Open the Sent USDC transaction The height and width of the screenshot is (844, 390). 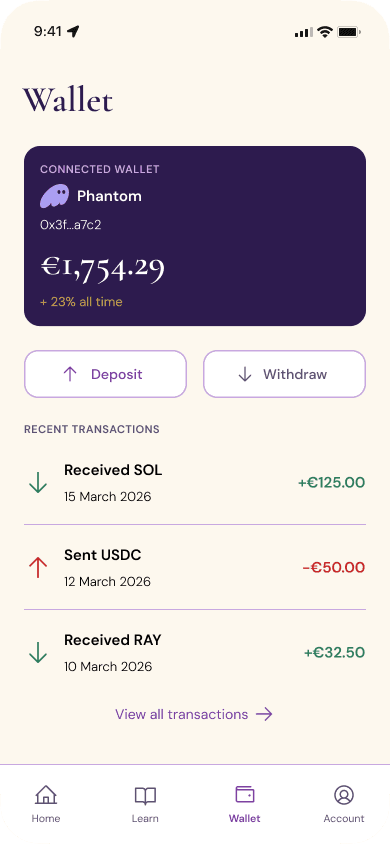coord(195,567)
